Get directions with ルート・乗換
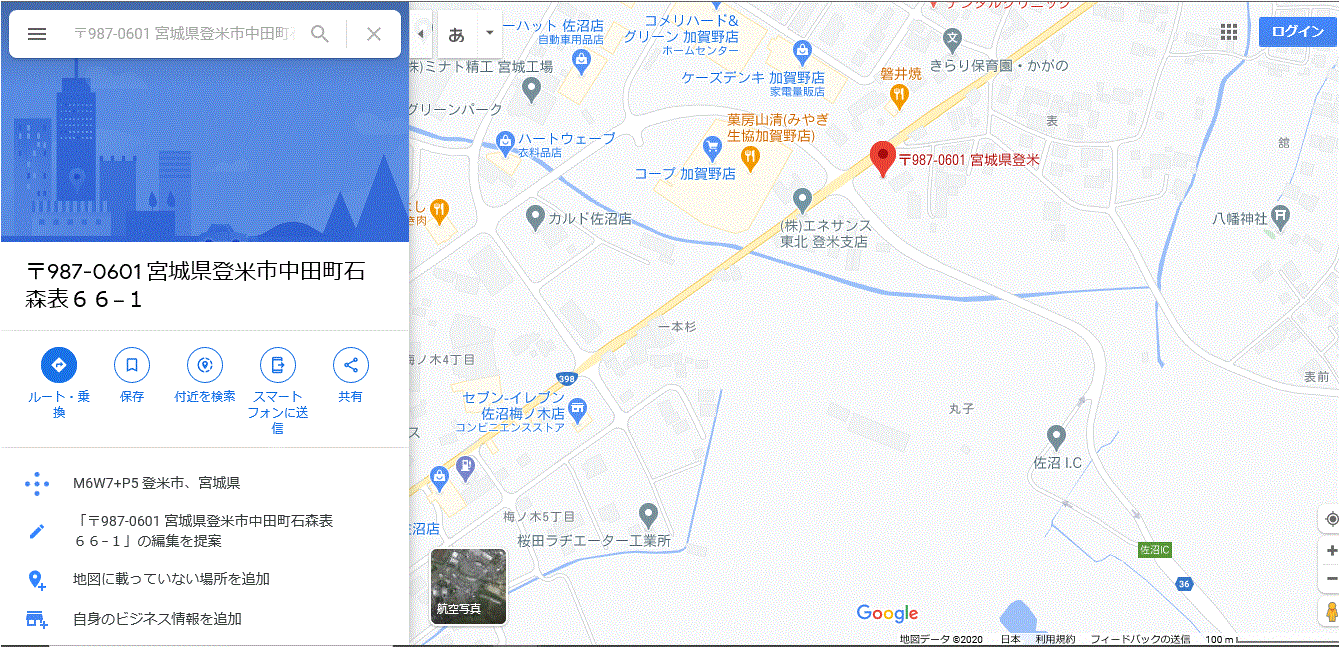 (59, 365)
